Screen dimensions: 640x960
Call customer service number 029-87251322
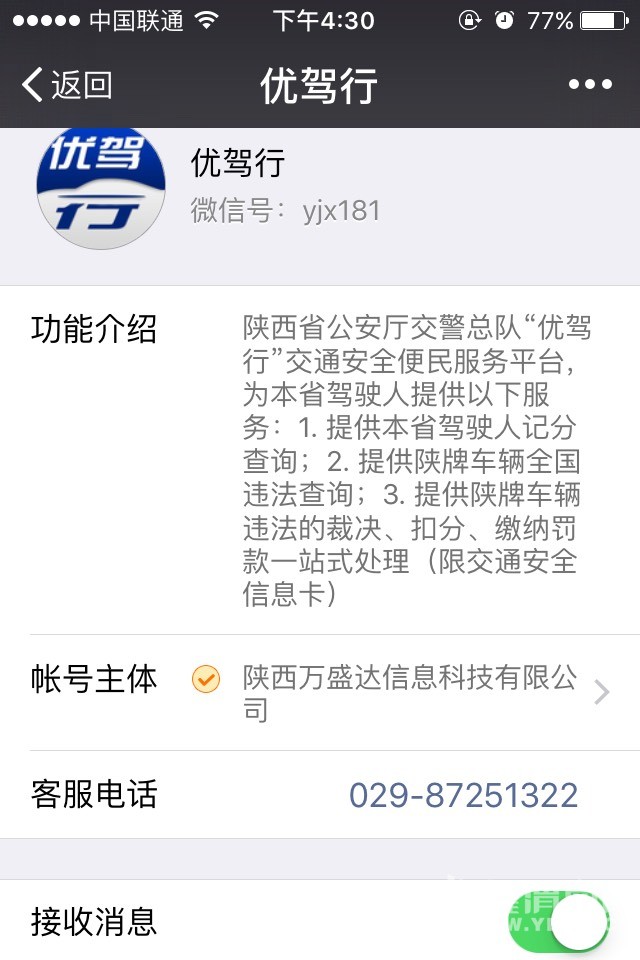point(463,795)
